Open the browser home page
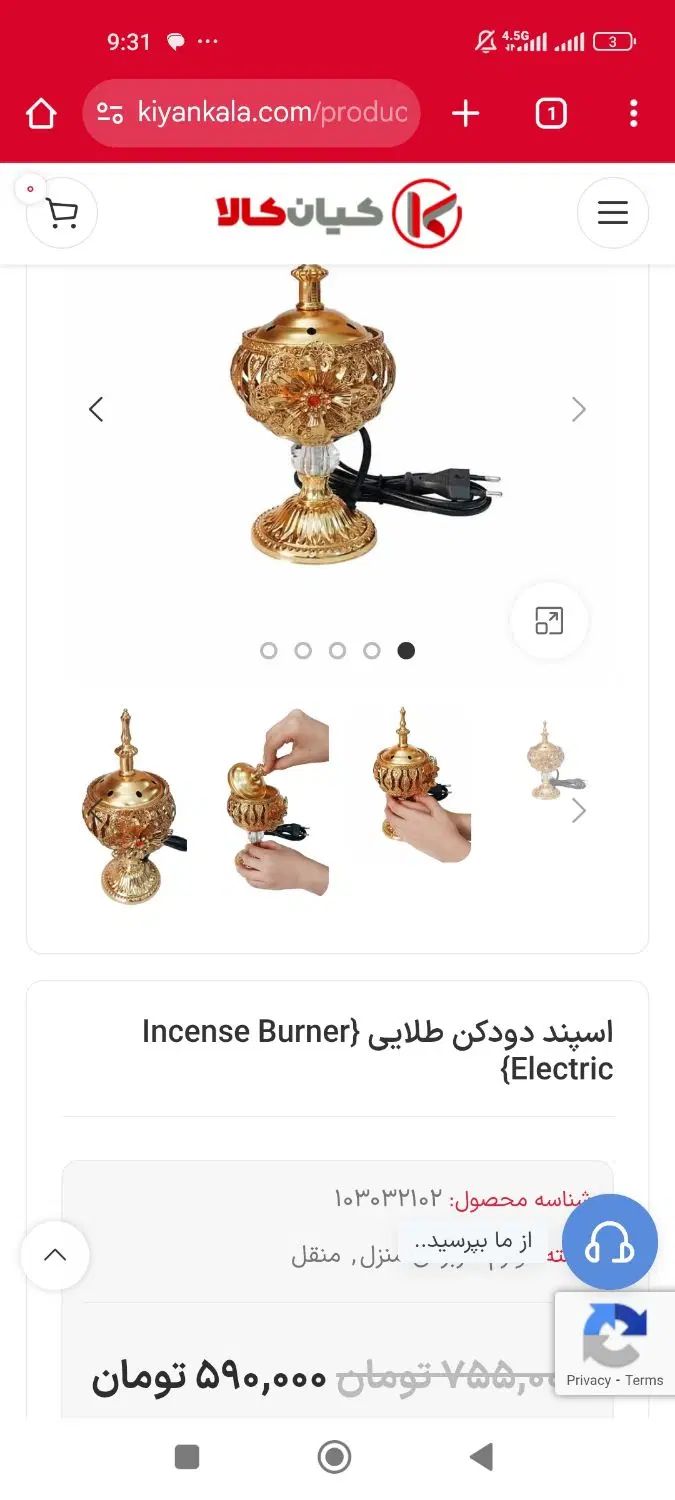Viewport: 675px width, 1500px height. (x=41, y=113)
